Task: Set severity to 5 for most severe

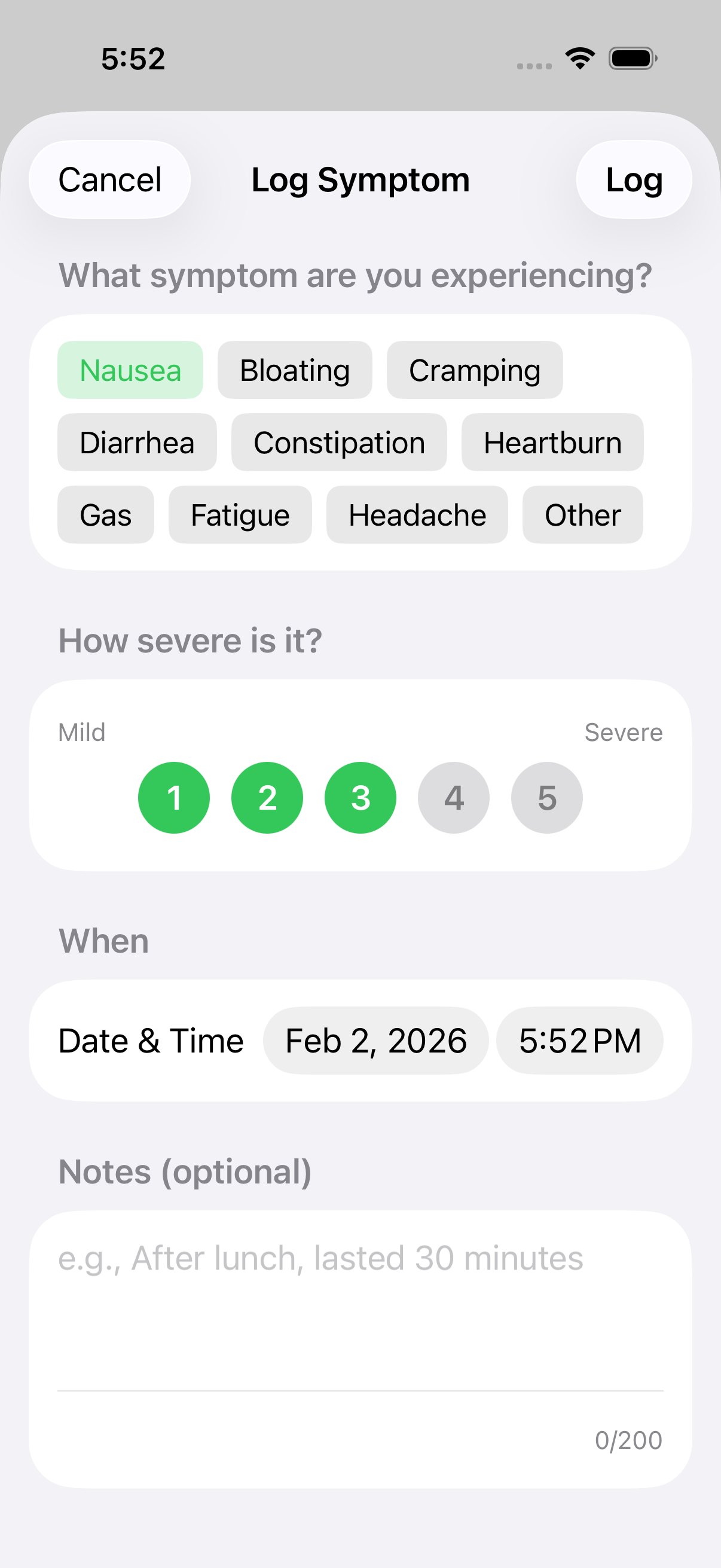Action: 546,797
